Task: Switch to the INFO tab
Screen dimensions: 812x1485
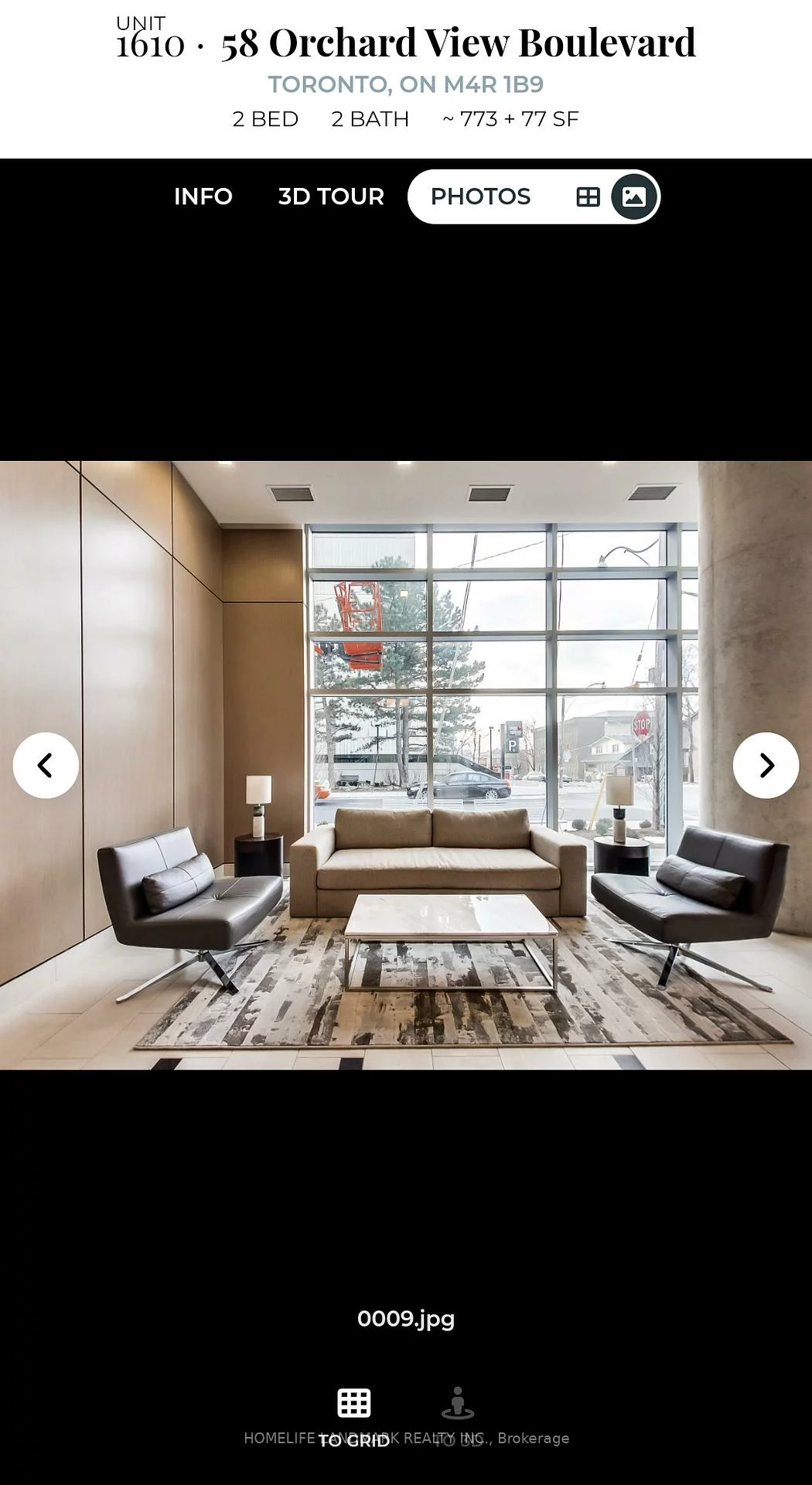Action: point(203,196)
